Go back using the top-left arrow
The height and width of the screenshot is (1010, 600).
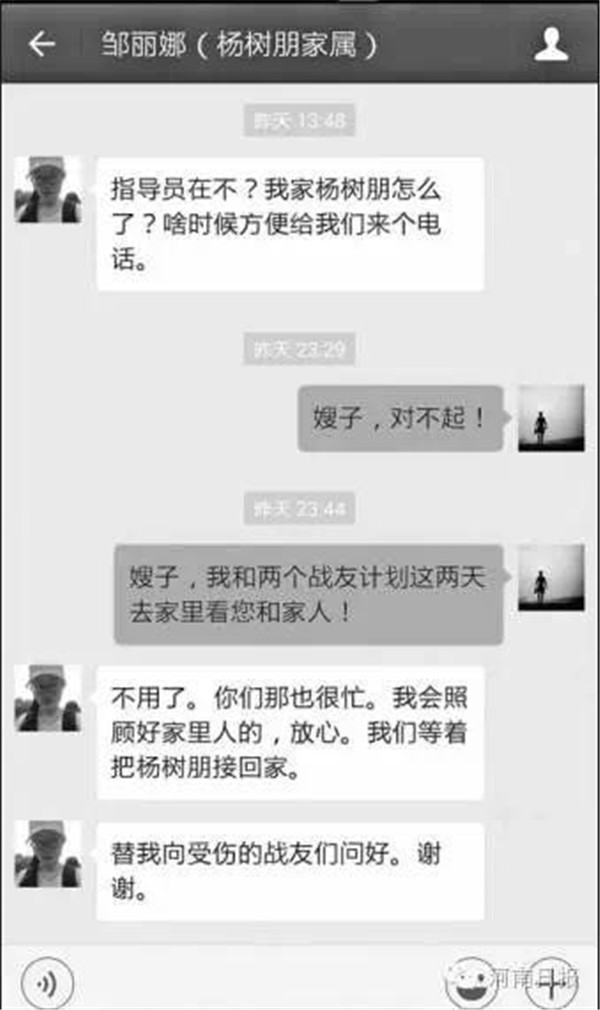41,44
